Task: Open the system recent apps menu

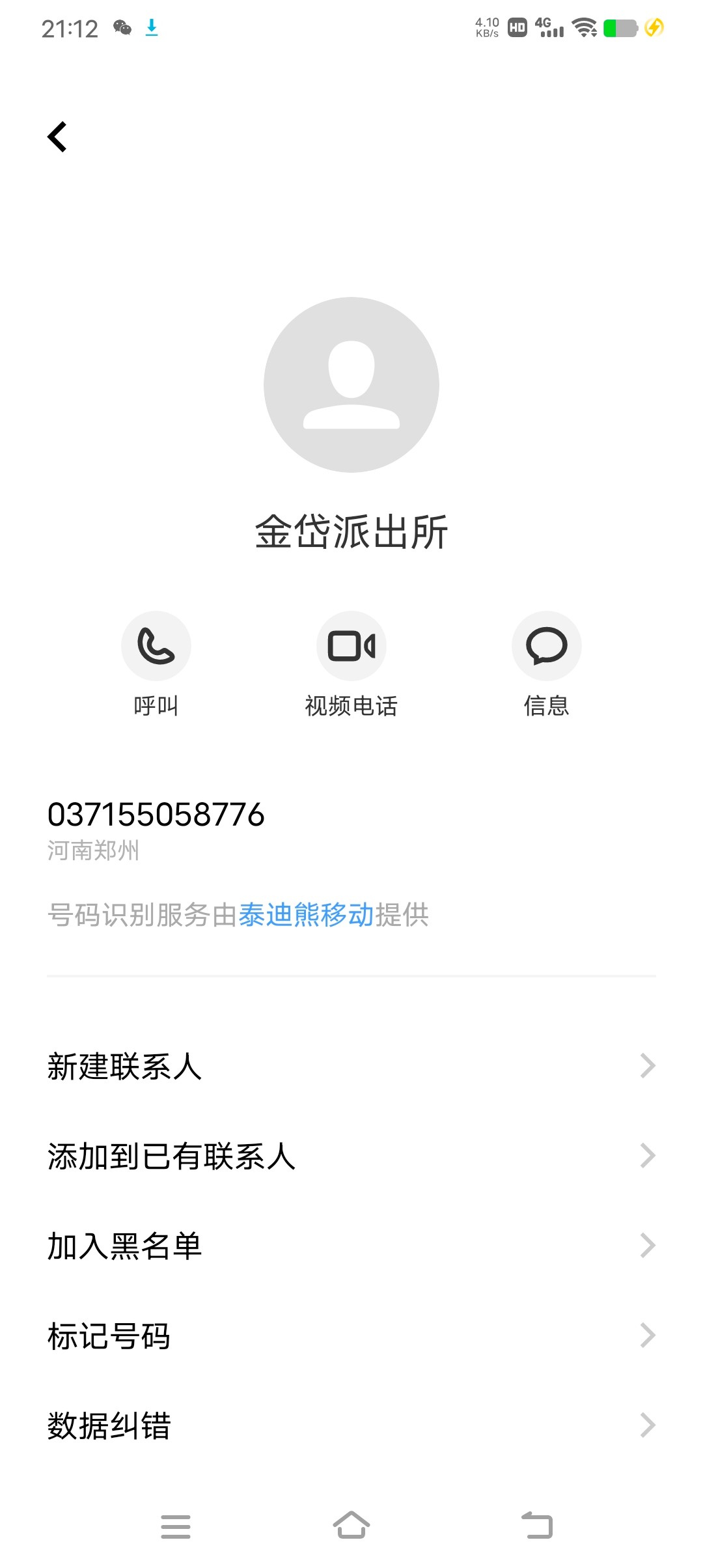Action: click(176, 1526)
